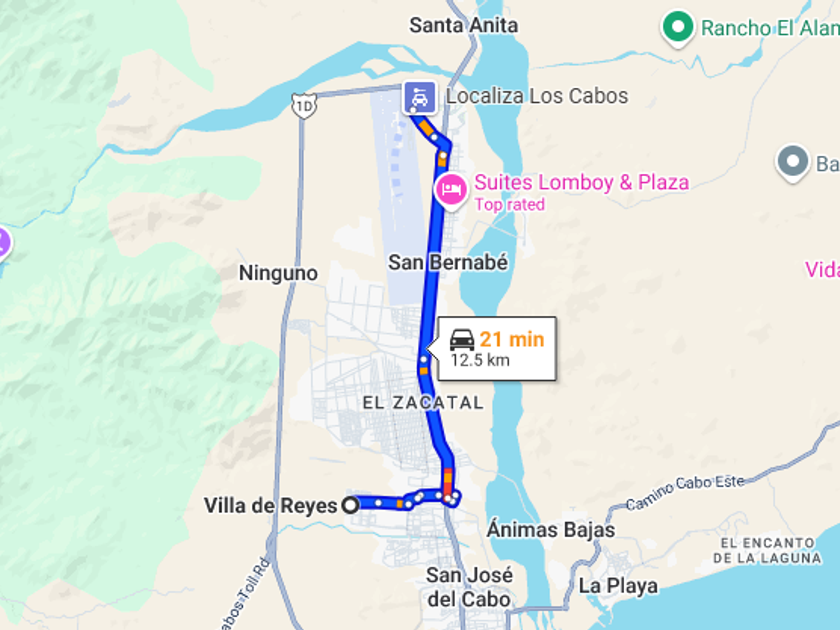Tap the 21 min route info callout
Image resolution: width=840 pixels, height=630 pixels.
(x=497, y=349)
